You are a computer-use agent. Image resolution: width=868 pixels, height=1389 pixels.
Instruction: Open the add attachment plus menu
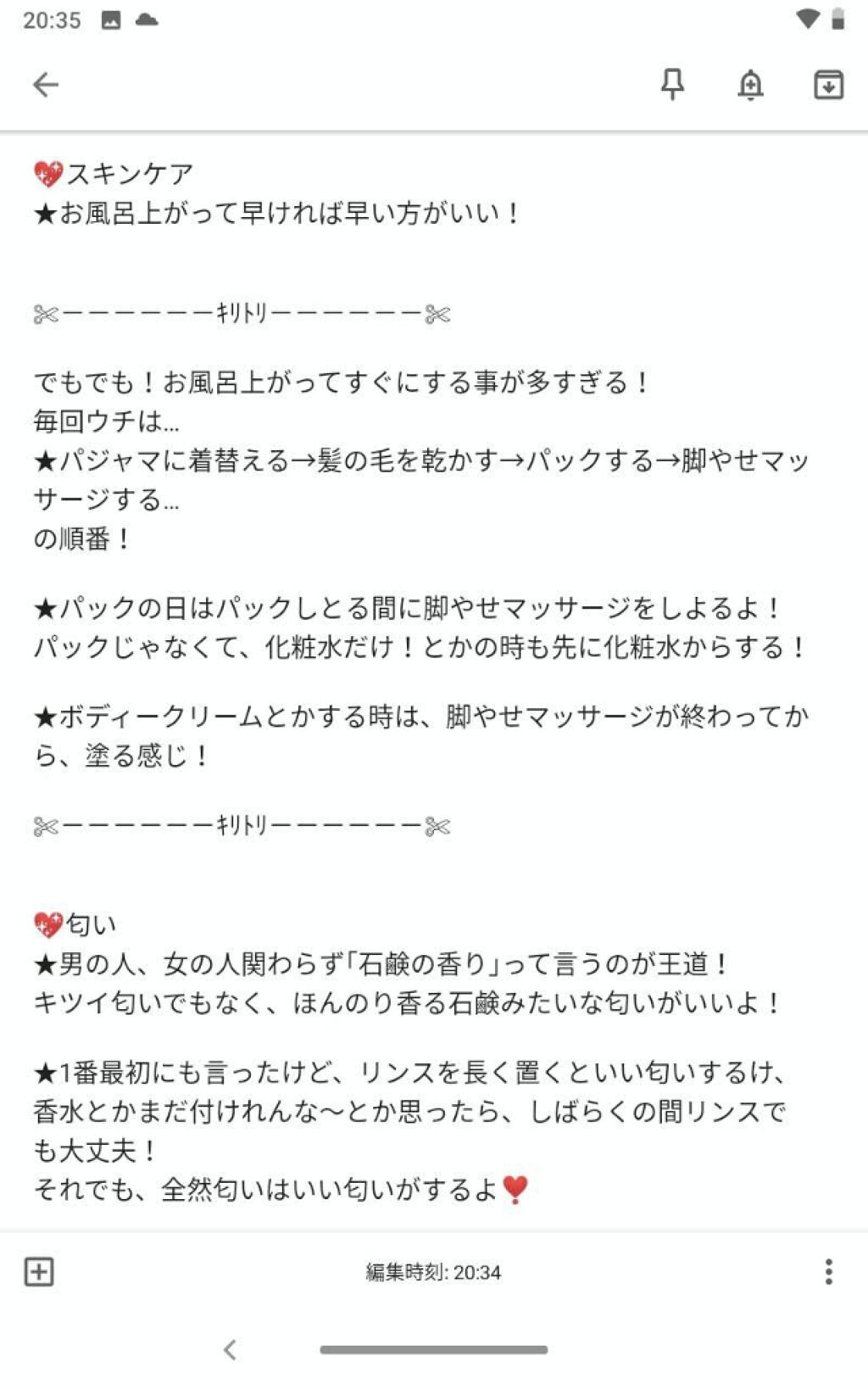[39, 1271]
